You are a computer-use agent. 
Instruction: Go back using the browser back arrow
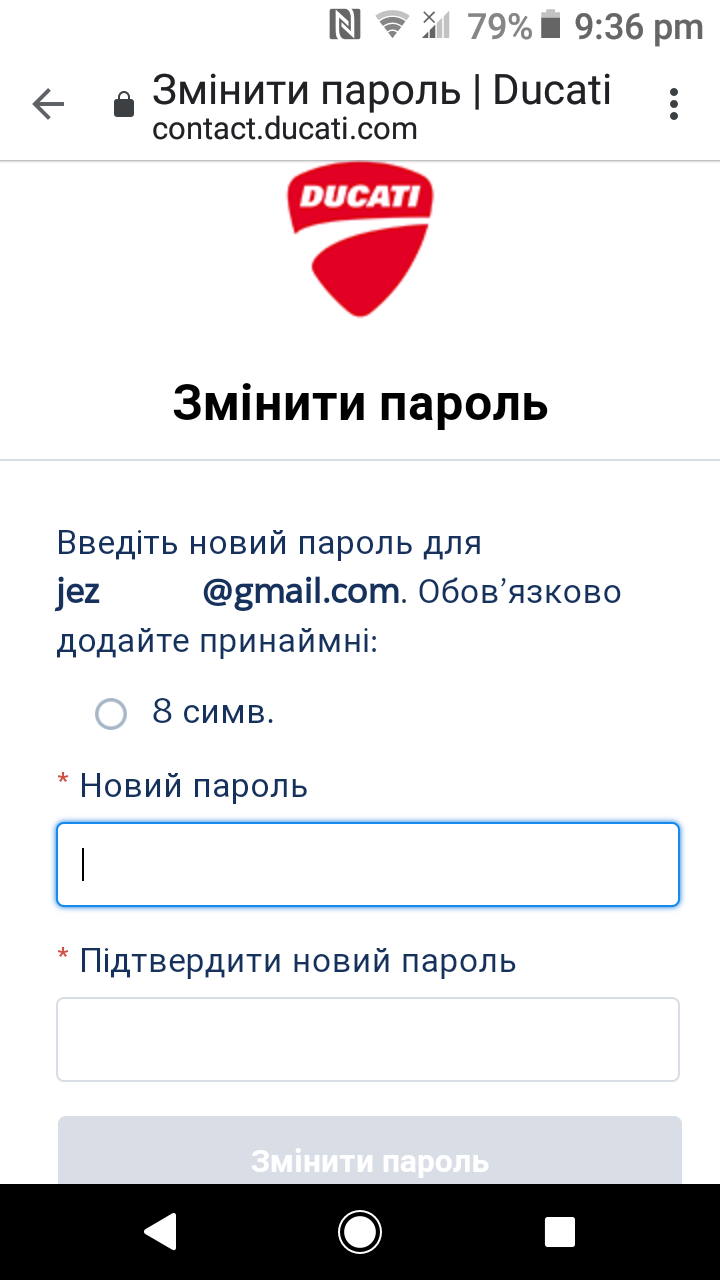pyautogui.click(x=47, y=104)
